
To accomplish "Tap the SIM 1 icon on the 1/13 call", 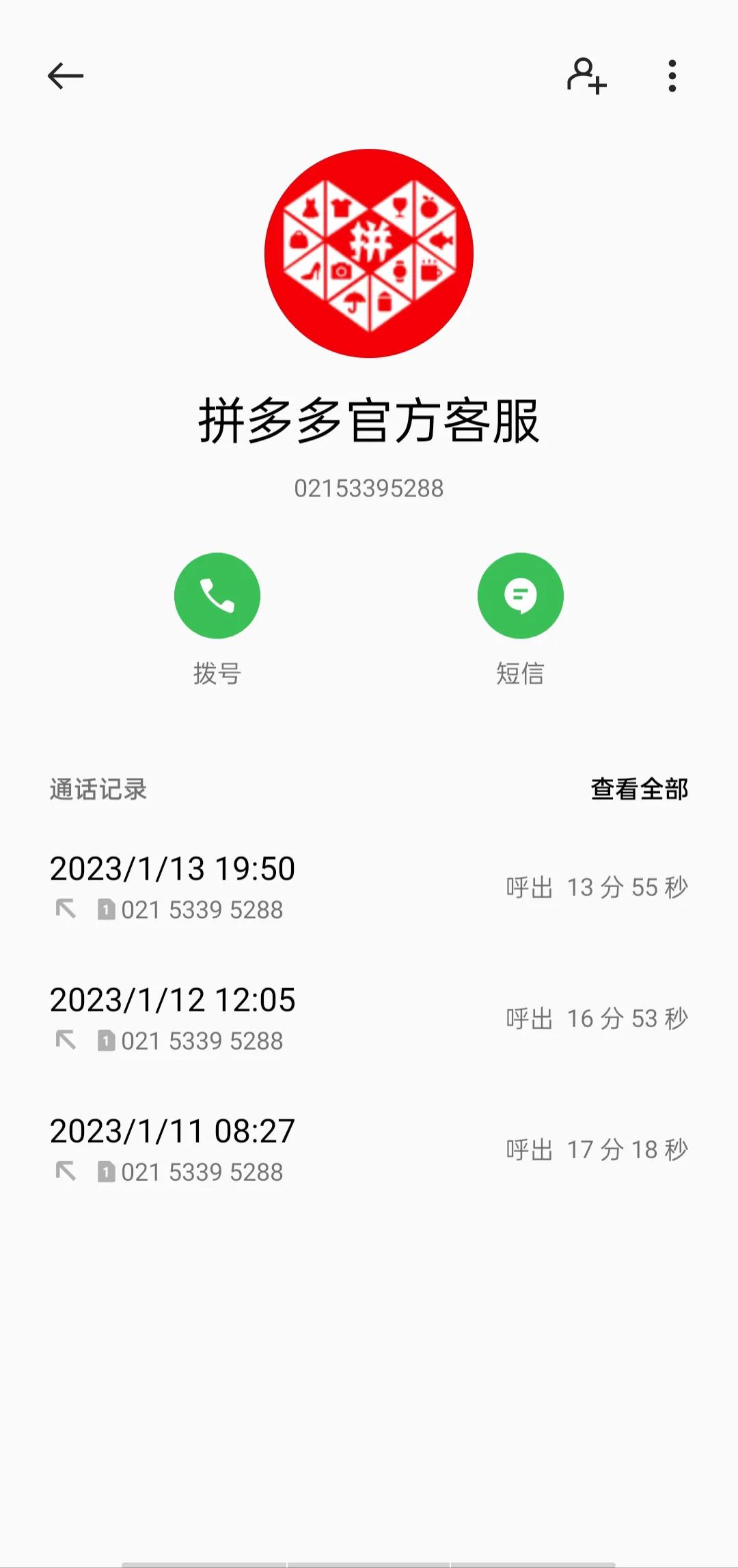I will pyautogui.click(x=106, y=909).
